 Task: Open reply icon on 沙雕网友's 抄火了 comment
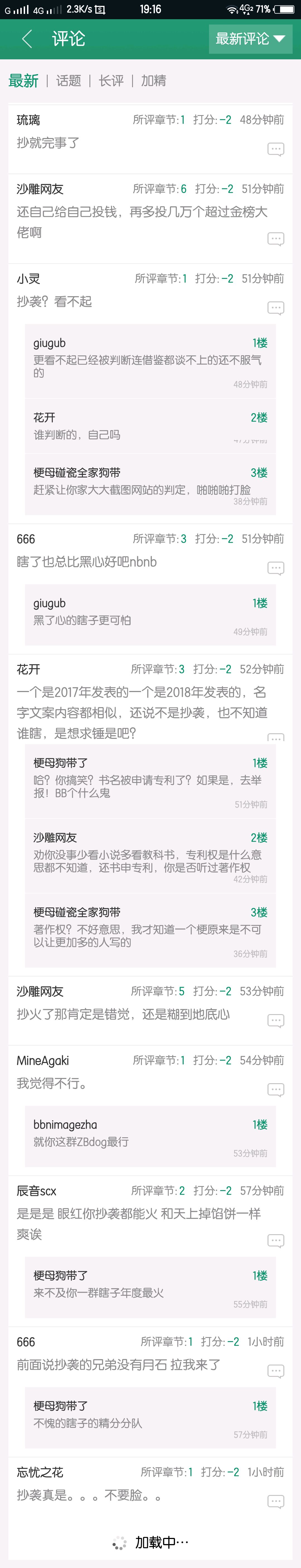click(x=275, y=1021)
